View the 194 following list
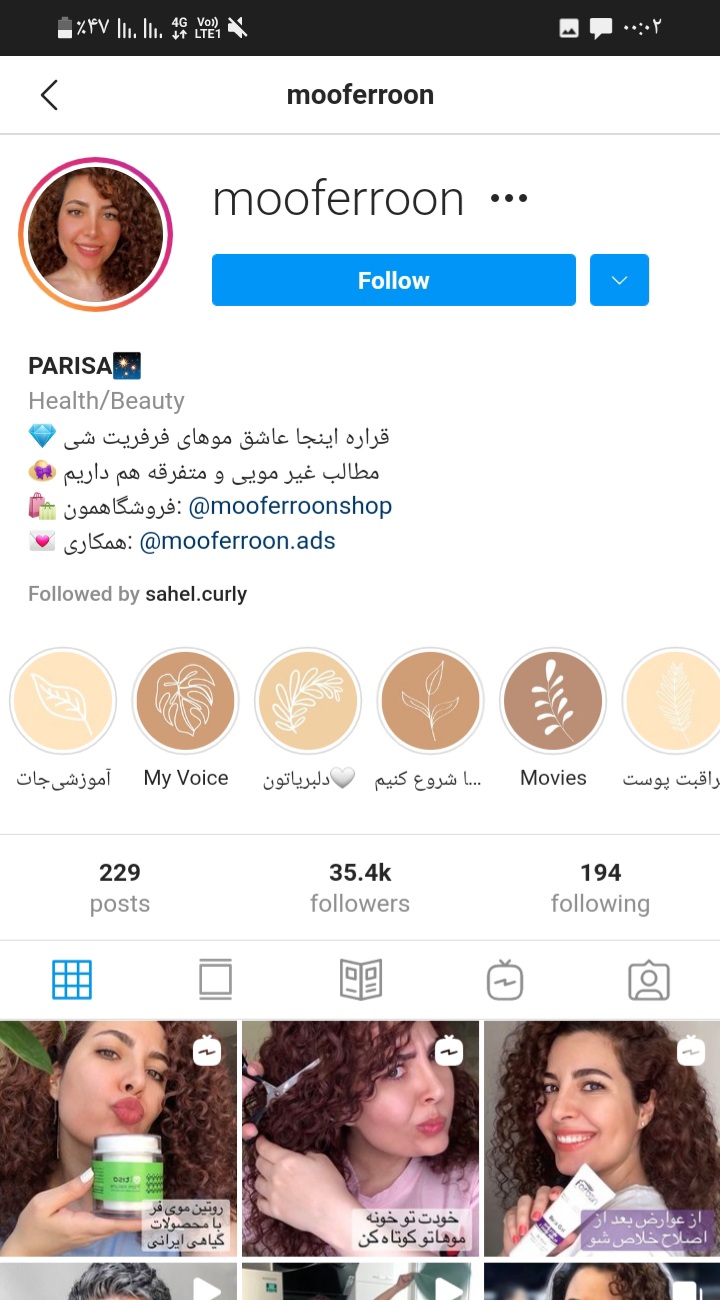The width and height of the screenshot is (720, 1300). (600, 887)
